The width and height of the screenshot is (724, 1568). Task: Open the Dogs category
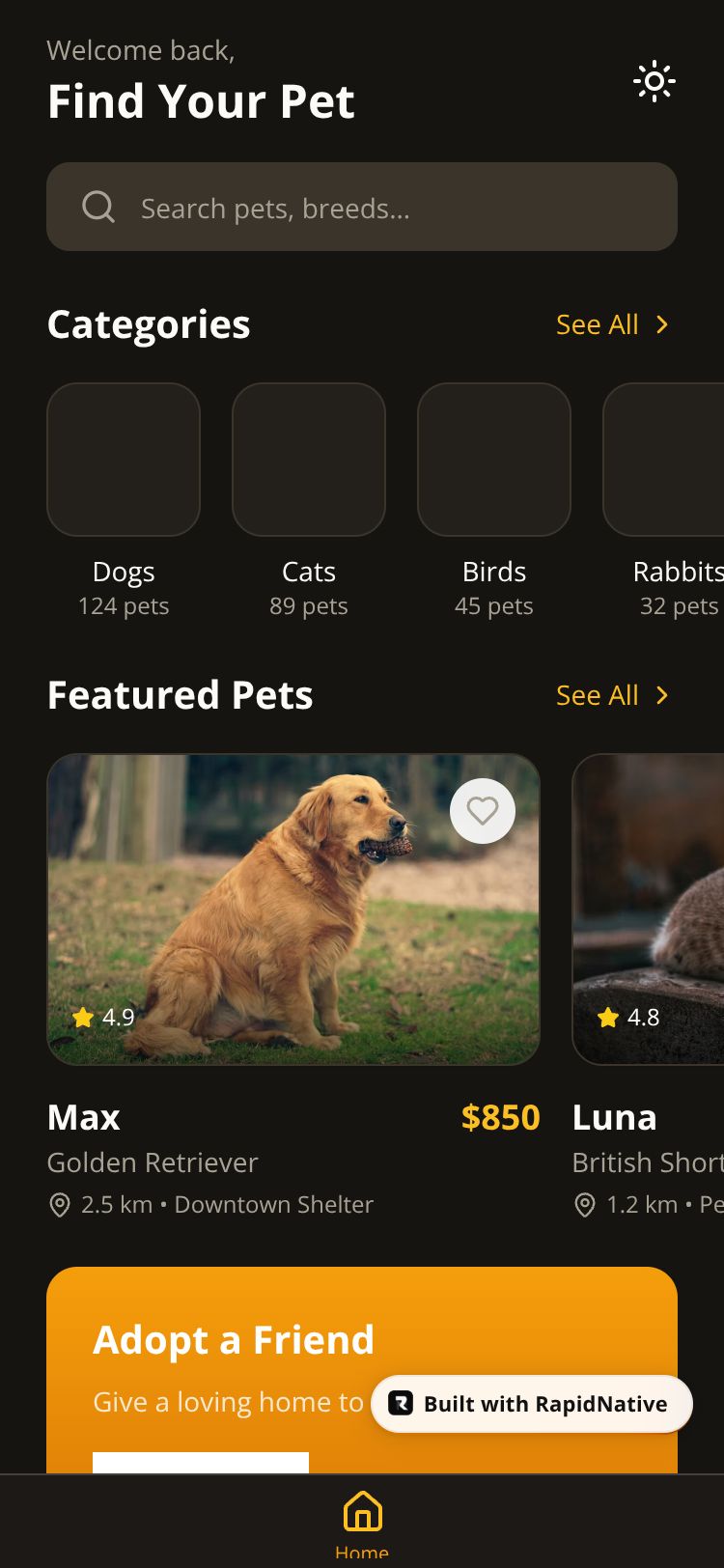click(x=124, y=460)
